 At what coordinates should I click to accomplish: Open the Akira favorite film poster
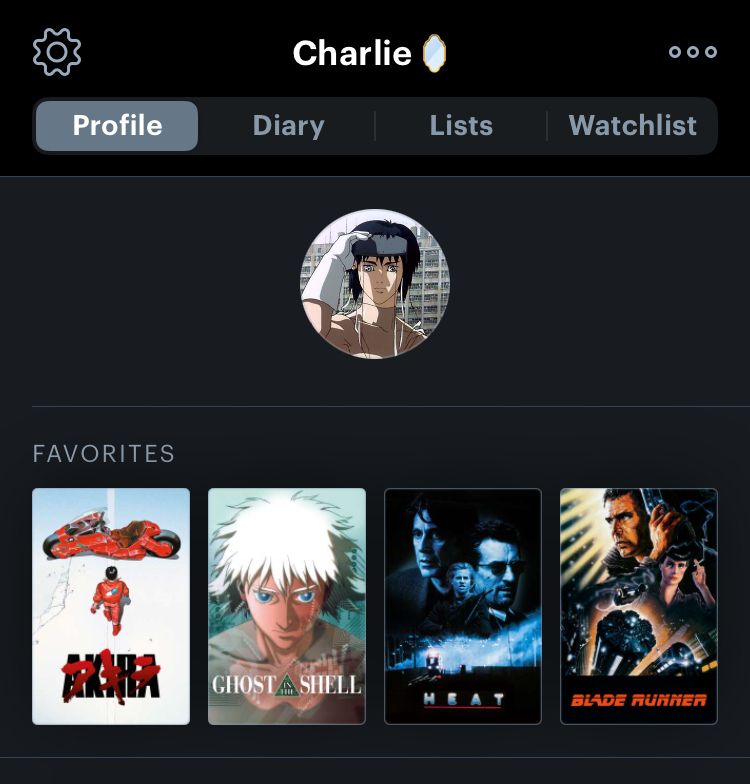click(x=111, y=606)
